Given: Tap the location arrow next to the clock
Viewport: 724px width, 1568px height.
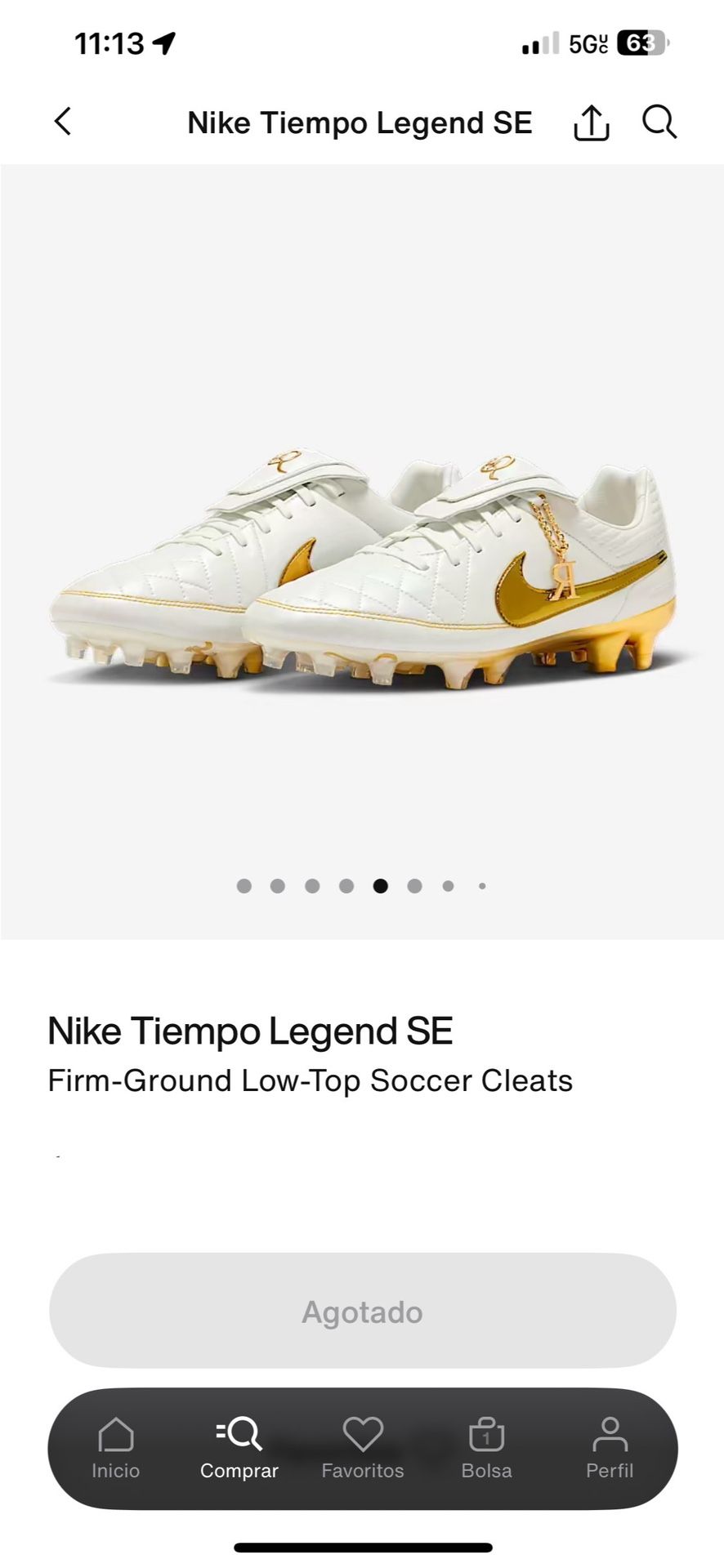Looking at the screenshot, I should (x=166, y=44).
